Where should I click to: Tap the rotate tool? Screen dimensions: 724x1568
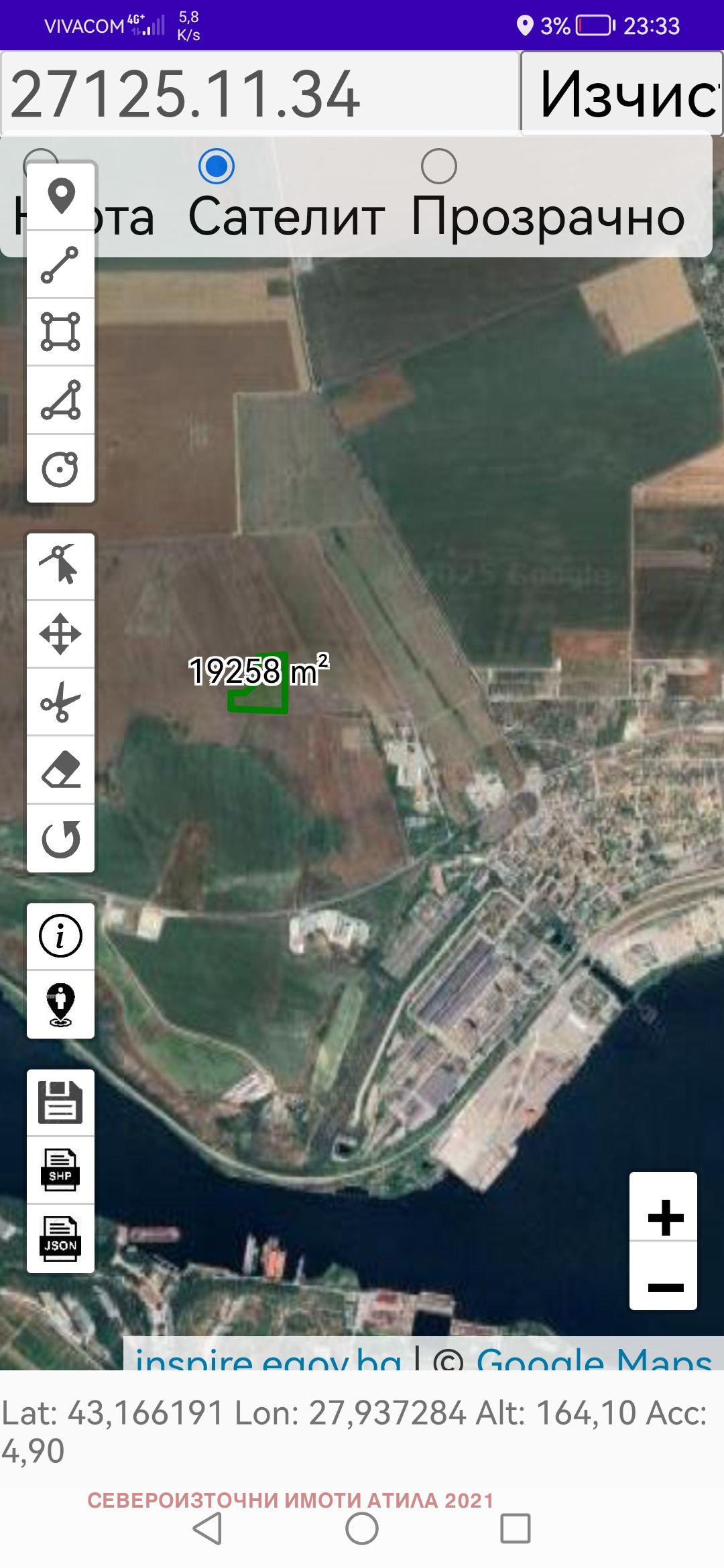point(61,838)
